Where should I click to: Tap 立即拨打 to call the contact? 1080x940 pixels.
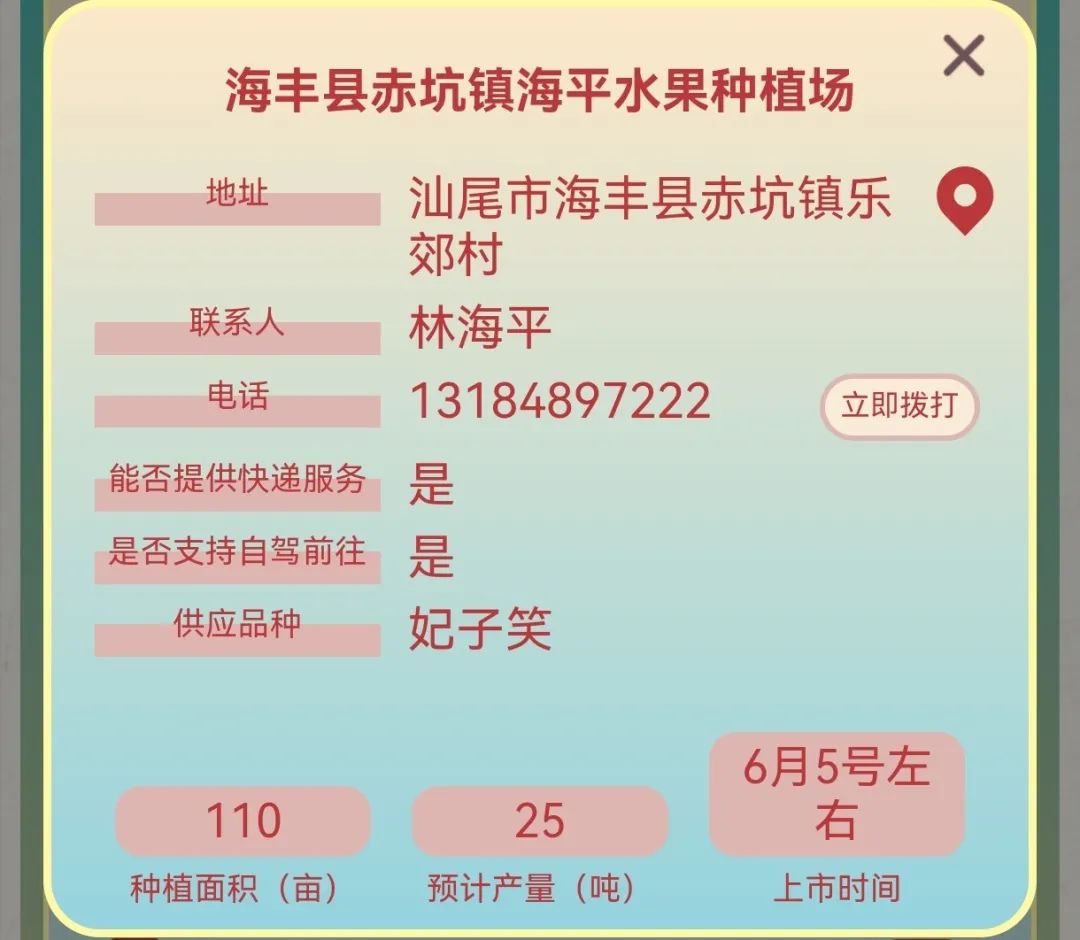pos(899,406)
